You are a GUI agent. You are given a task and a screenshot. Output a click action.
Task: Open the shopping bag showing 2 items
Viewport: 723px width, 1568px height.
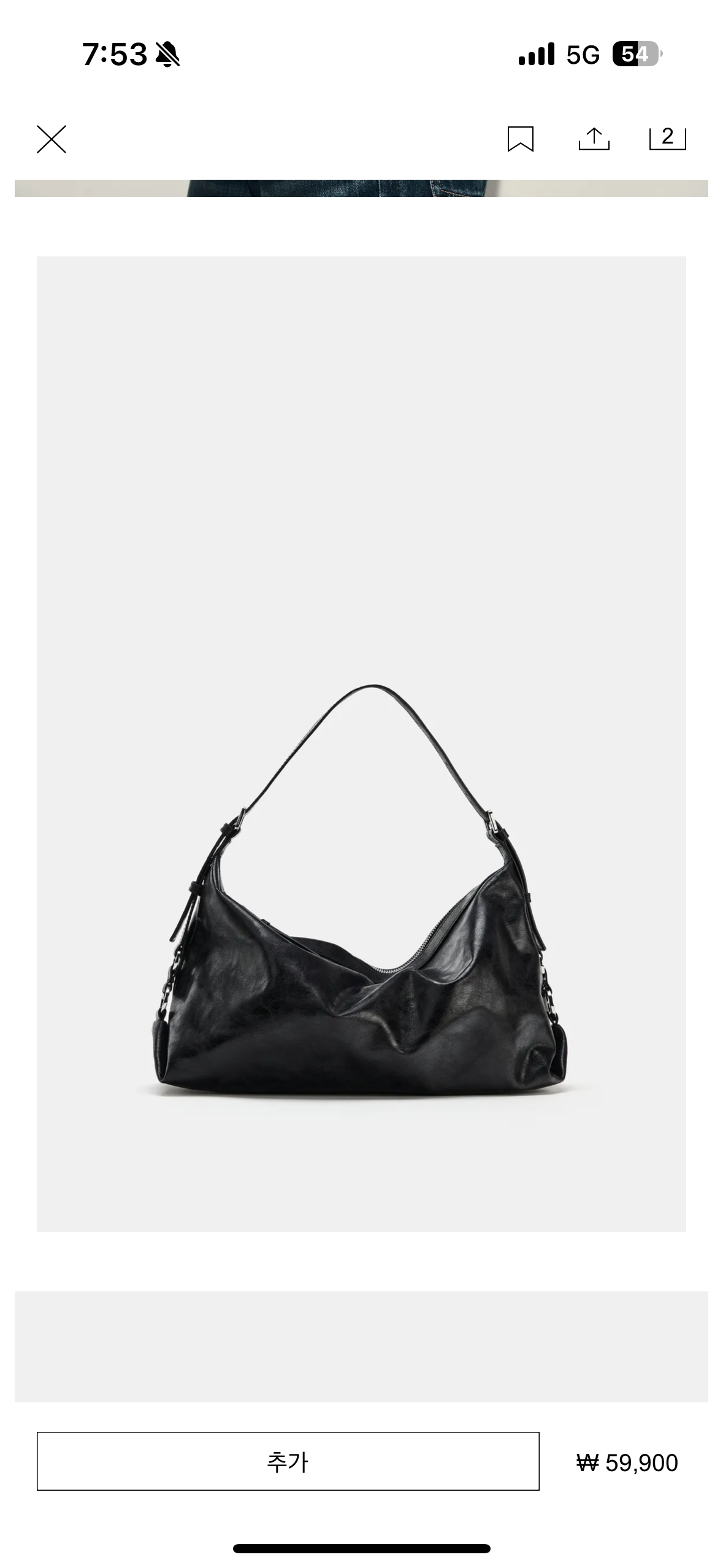[668, 138]
